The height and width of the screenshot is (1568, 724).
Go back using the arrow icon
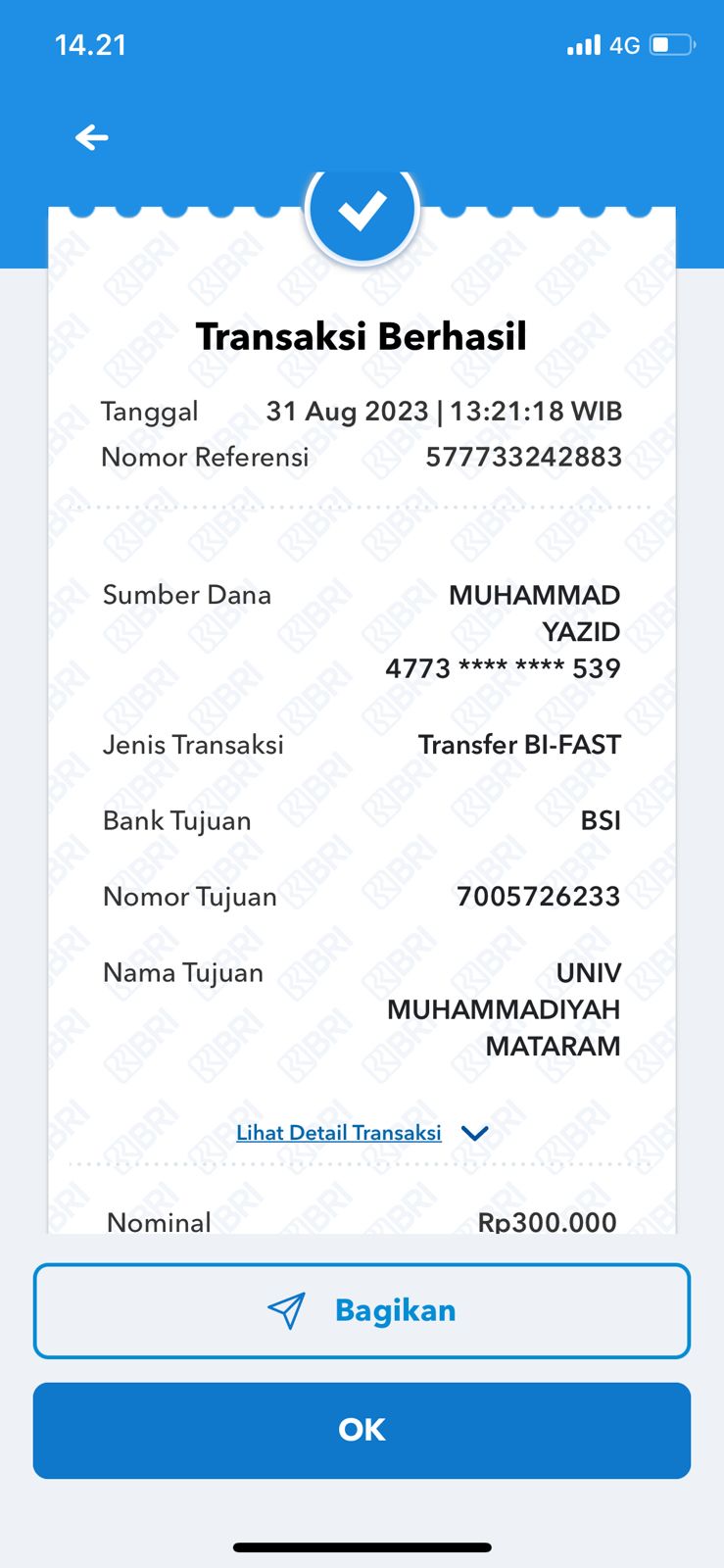tap(92, 137)
